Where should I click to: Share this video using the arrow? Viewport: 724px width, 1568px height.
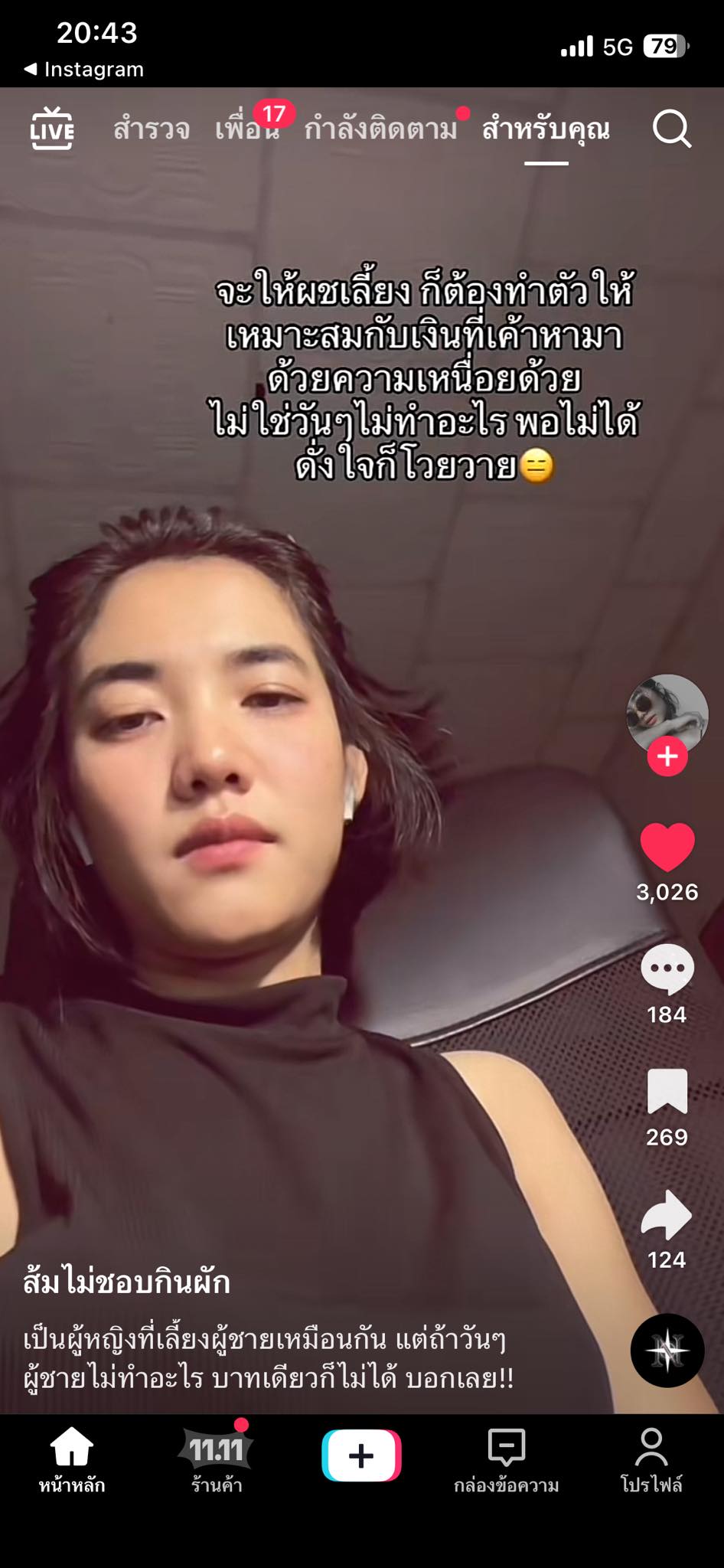(667, 1214)
